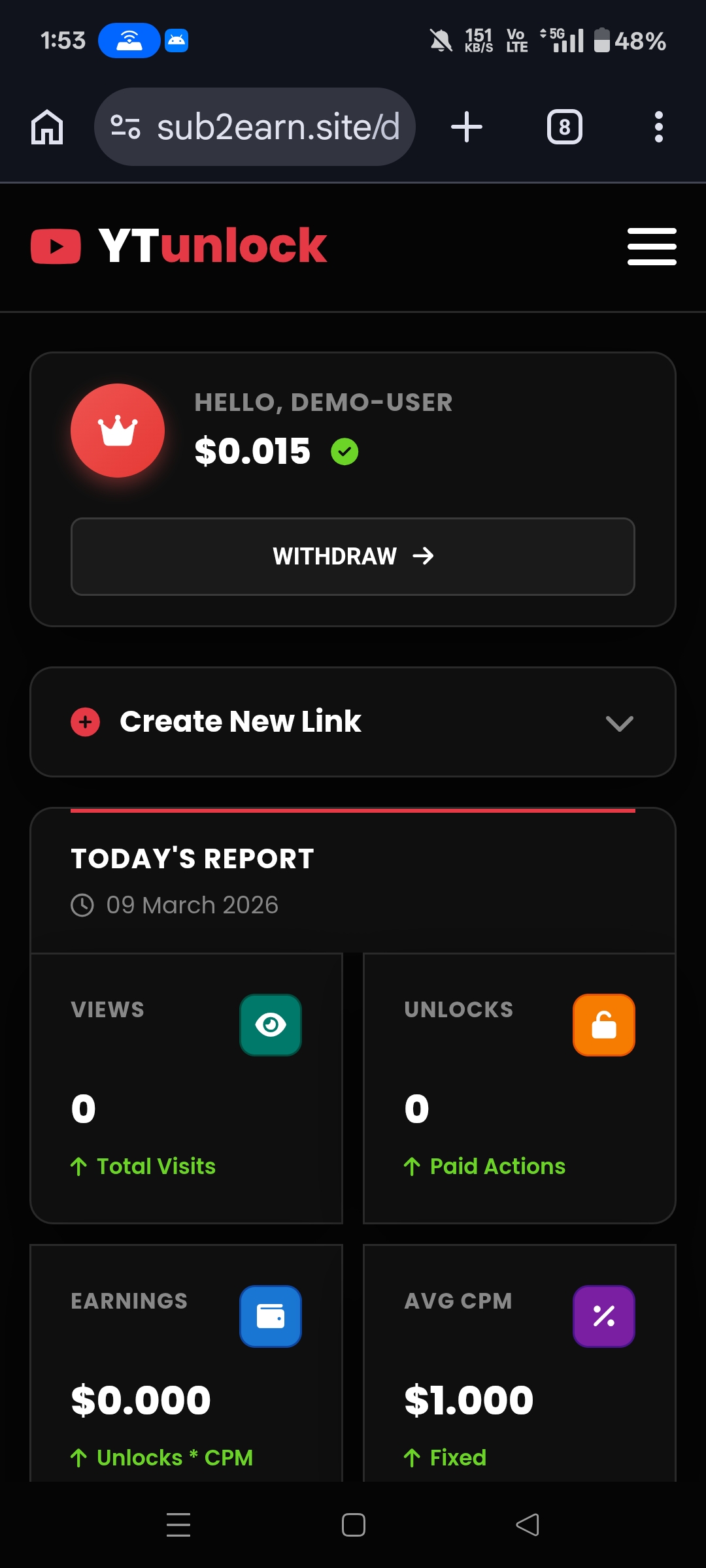The image size is (706, 1568).
Task: Click the clock icon beside the report date
Action: (x=82, y=905)
